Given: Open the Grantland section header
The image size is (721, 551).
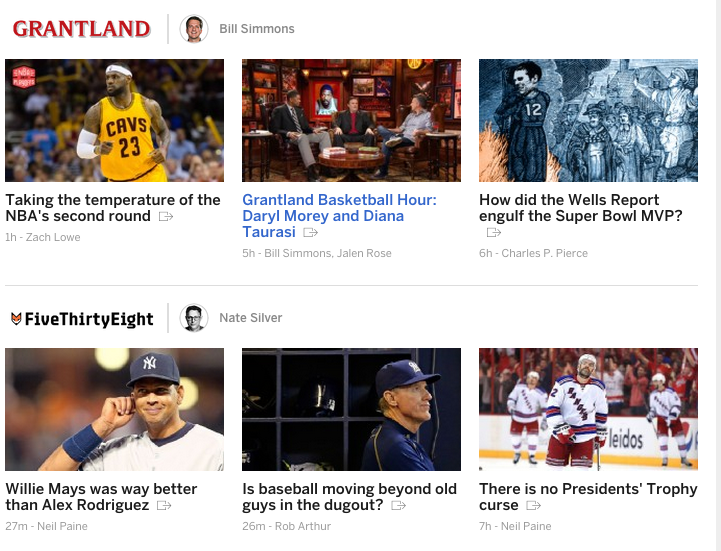Looking at the screenshot, I should coord(81,29).
